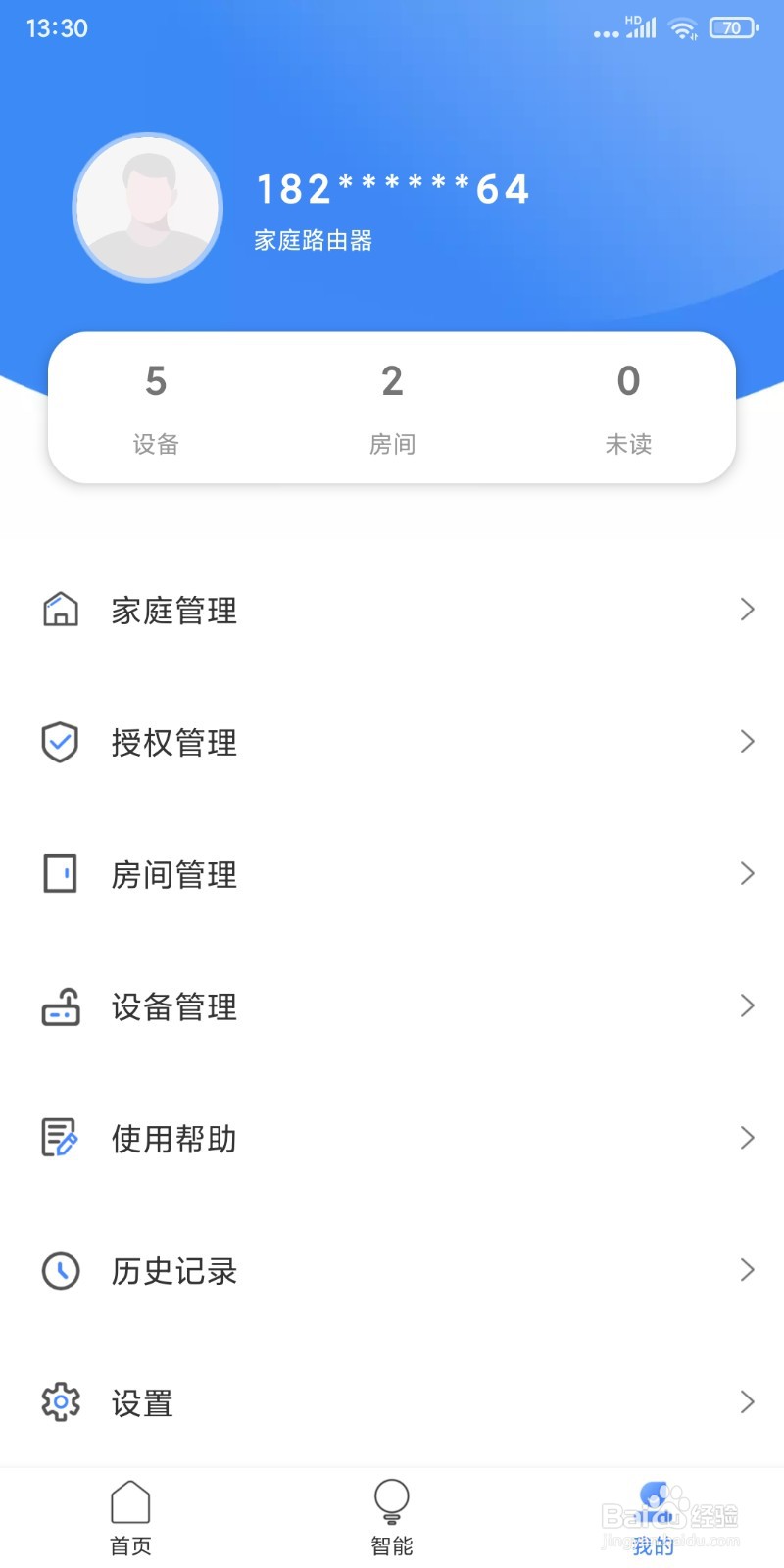Open 设备管理 via the router icon

(61, 1005)
